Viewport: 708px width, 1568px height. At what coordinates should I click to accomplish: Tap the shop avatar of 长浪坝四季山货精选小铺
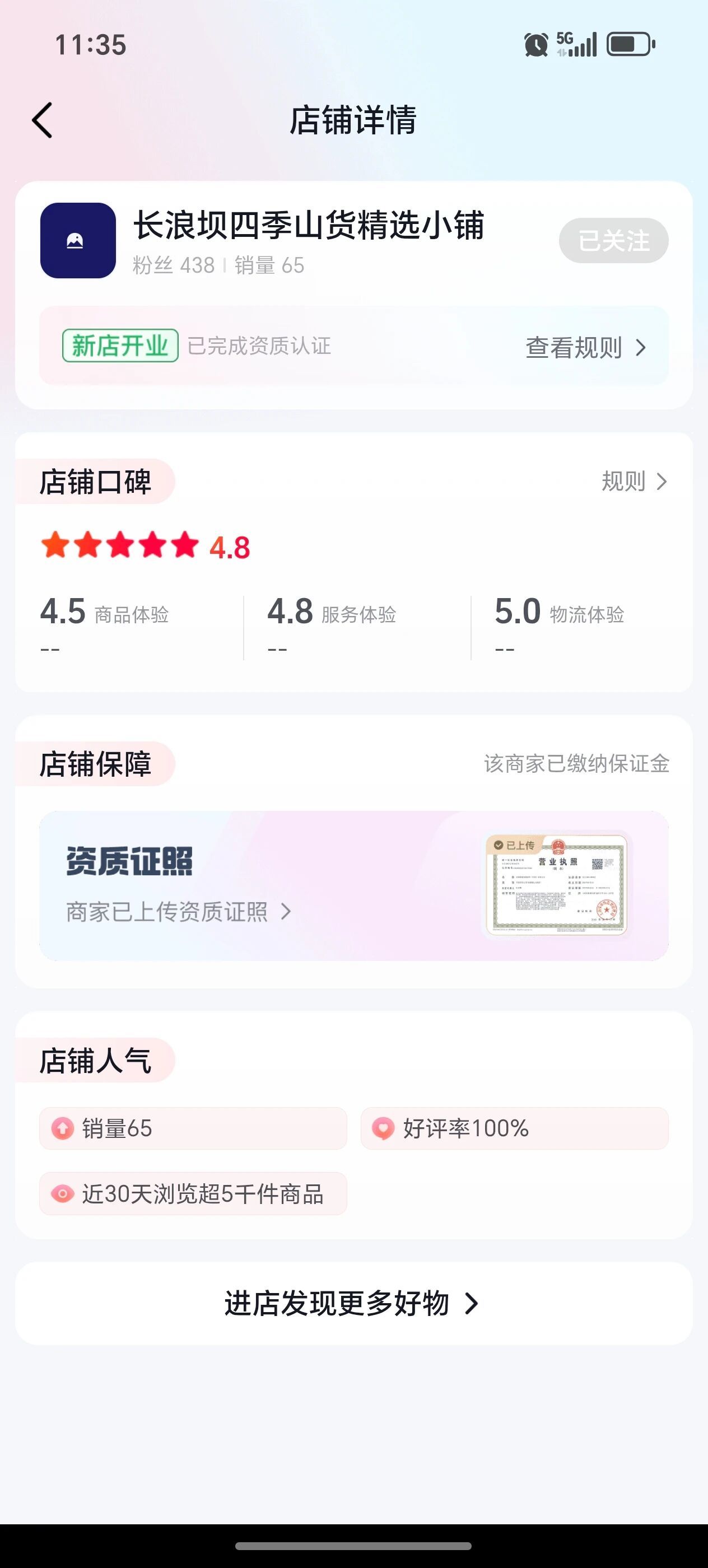78,240
